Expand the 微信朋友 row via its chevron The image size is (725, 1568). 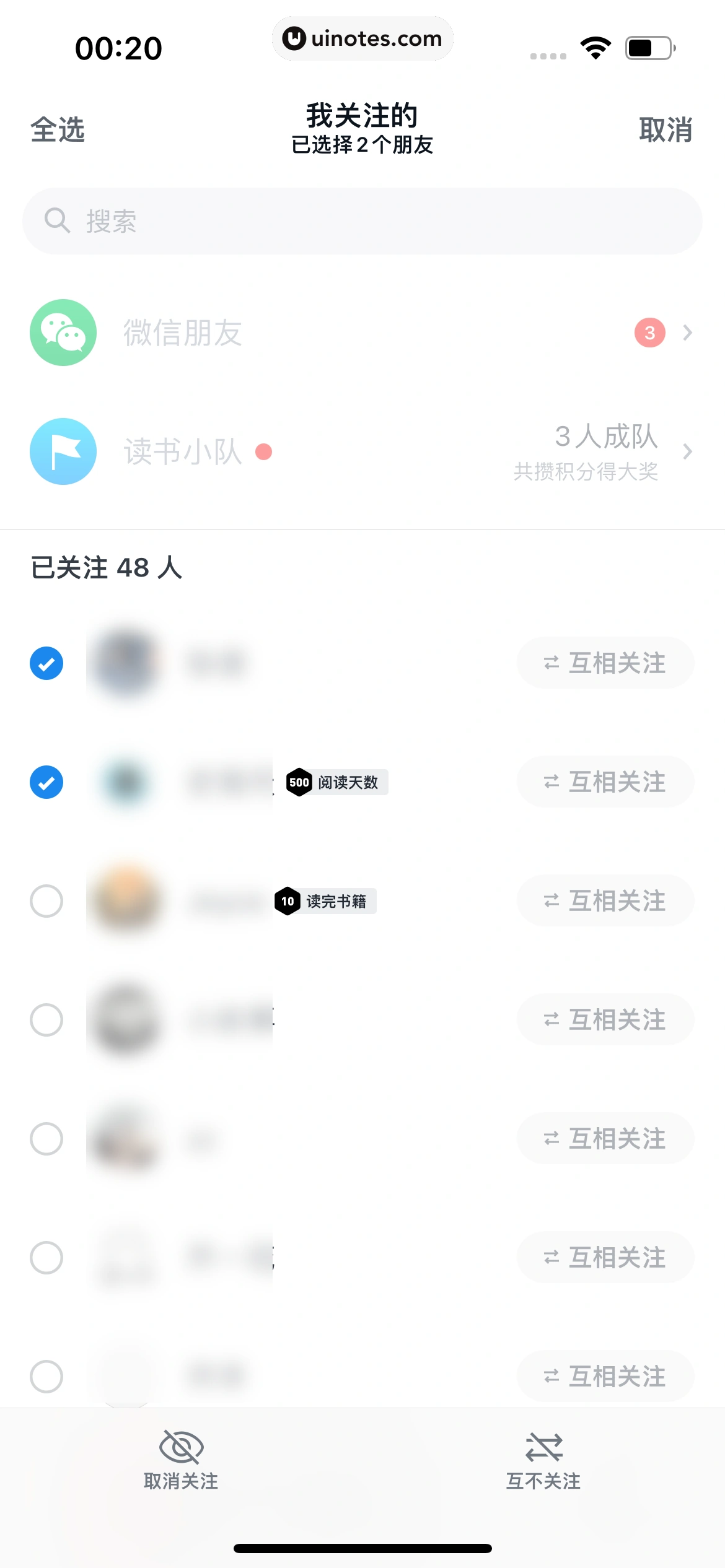(687, 333)
